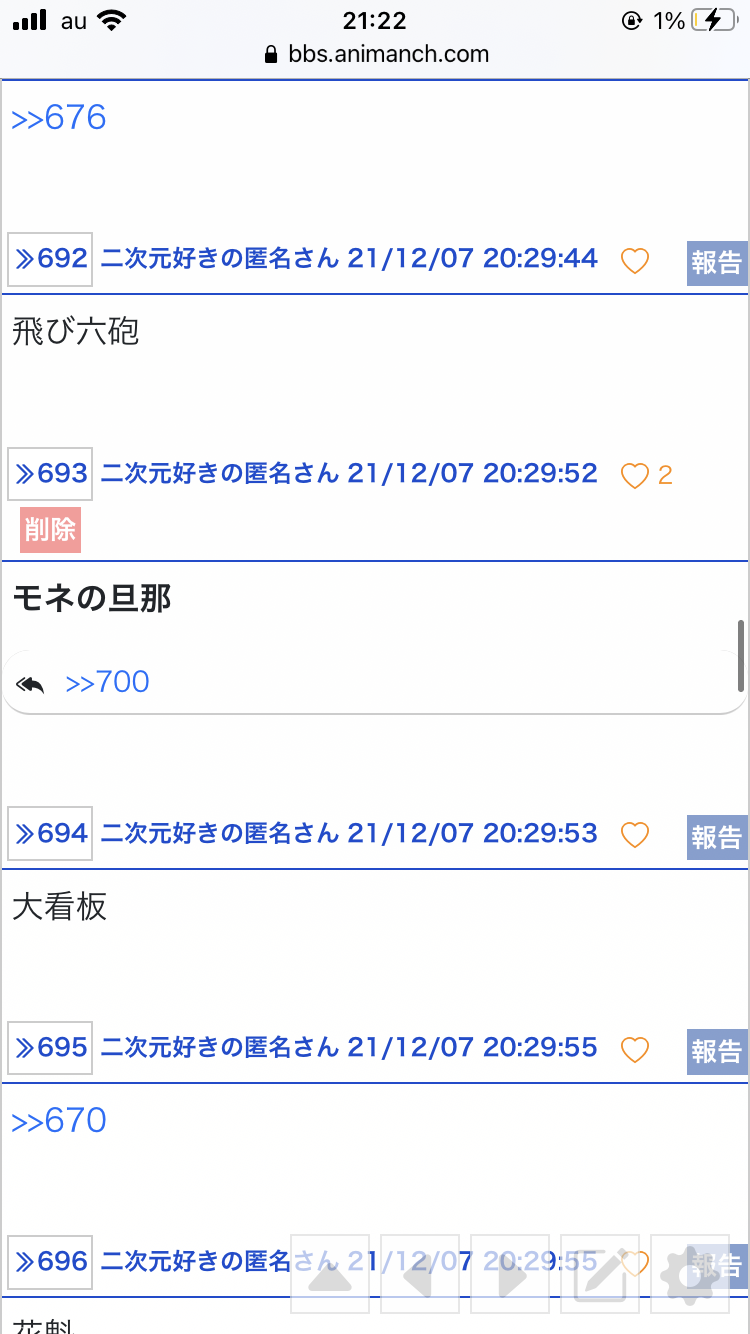This screenshot has height=1334, width=750.
Task: Like post 694 with the heart
Action: pos(635,835)
